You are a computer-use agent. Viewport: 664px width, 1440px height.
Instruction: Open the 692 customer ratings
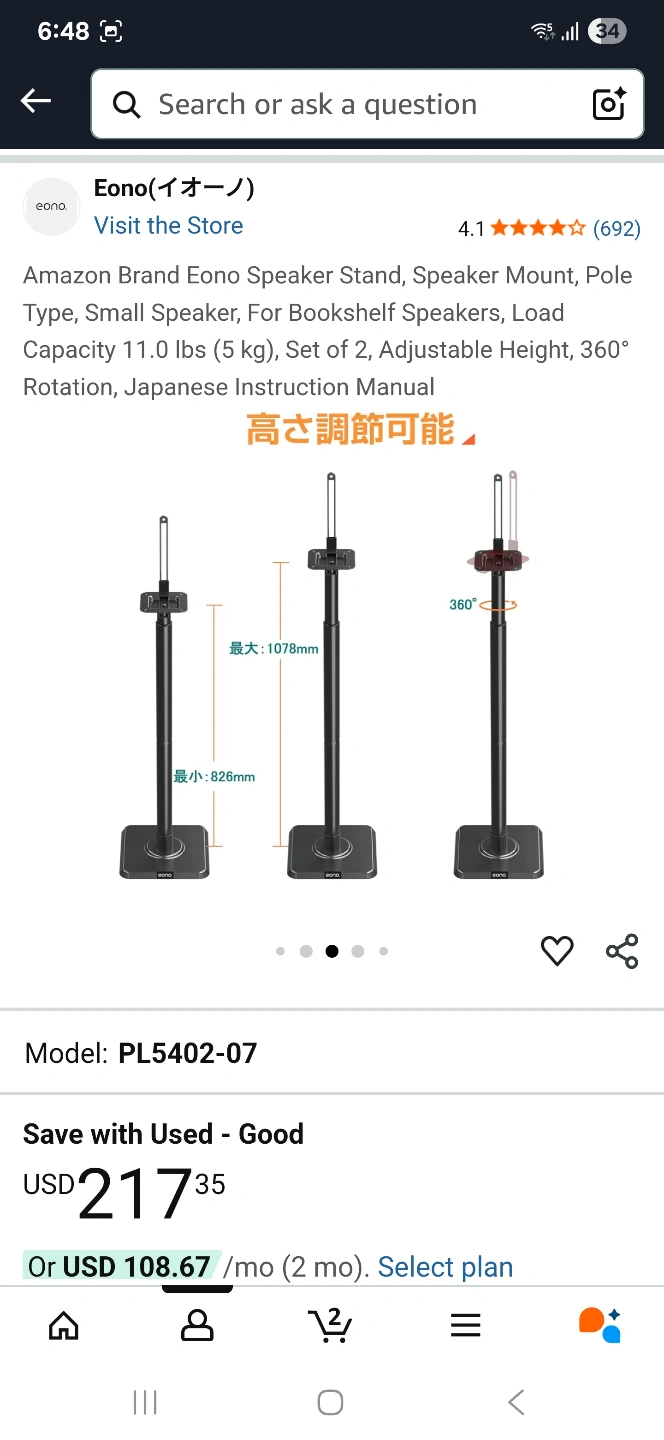click(x=616, y=229)
